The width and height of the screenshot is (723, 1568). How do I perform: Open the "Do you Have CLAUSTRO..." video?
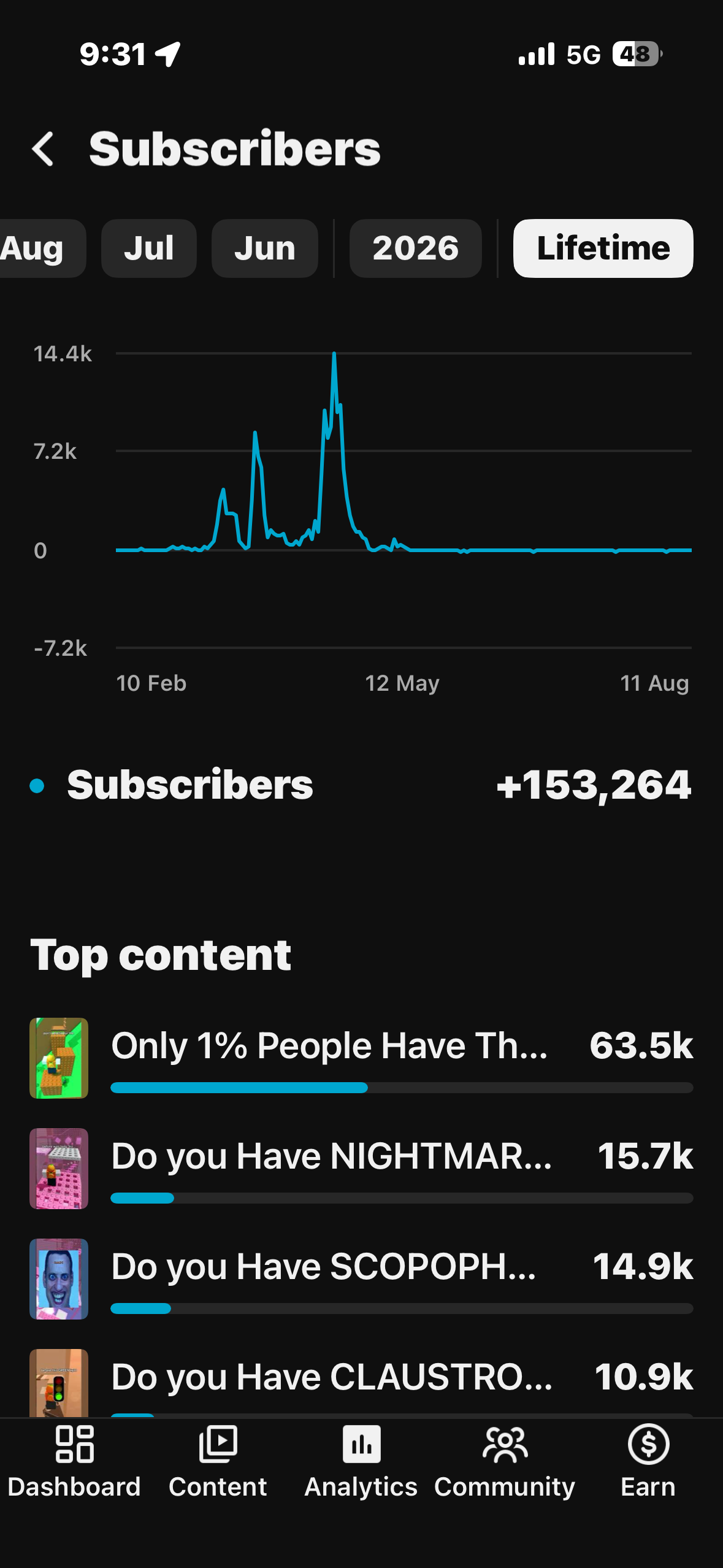(362, 1383)
